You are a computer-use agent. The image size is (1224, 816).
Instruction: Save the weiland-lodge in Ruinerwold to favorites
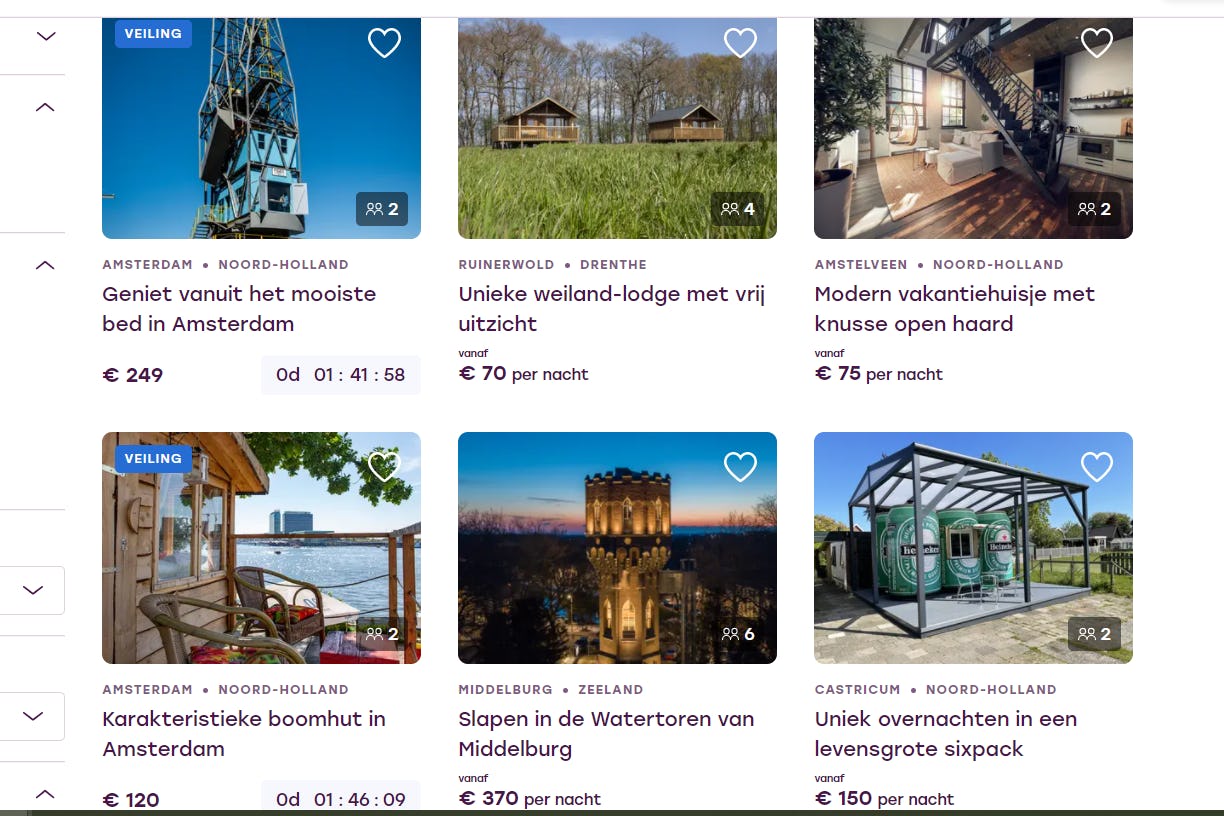[740, 43]
